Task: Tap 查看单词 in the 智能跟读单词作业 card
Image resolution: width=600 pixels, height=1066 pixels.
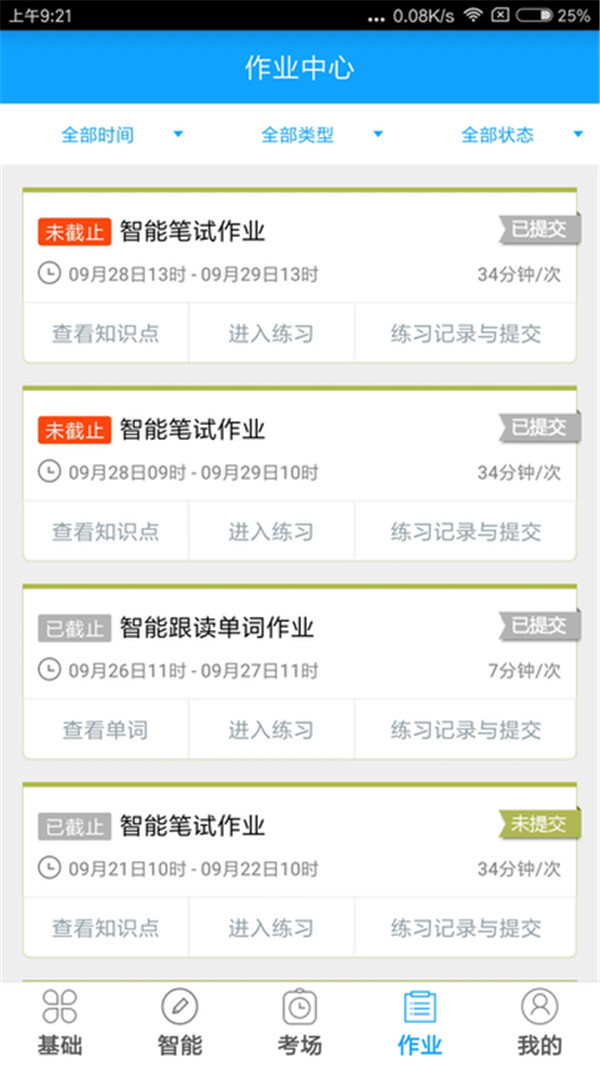Action: [106, 730]
